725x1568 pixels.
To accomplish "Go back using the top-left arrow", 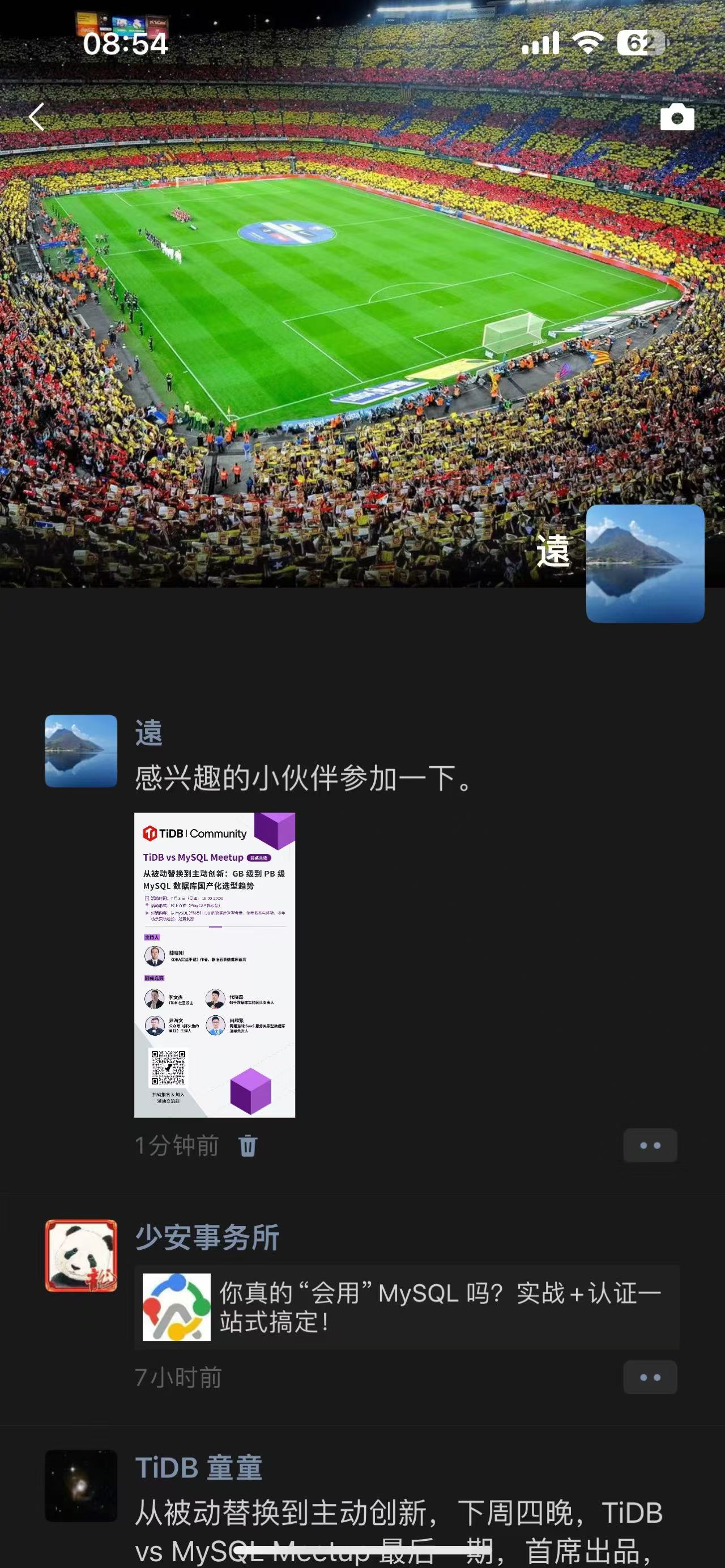I will point(36,117).
